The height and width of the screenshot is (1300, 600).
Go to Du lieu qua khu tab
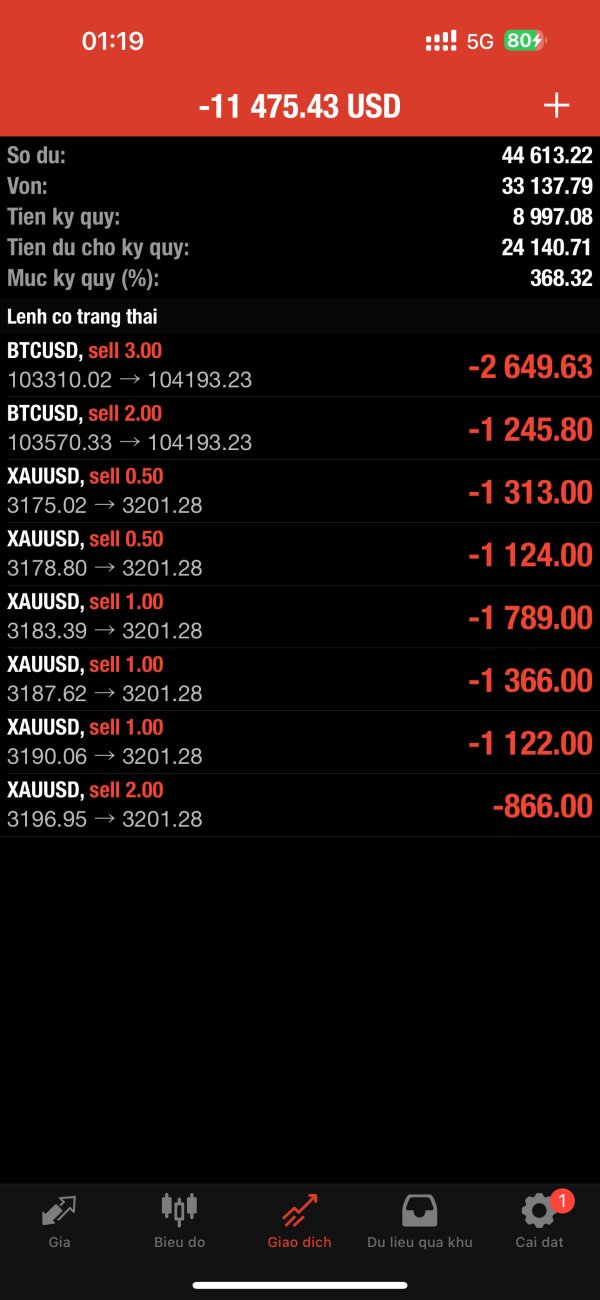(x=420, y=1222)
